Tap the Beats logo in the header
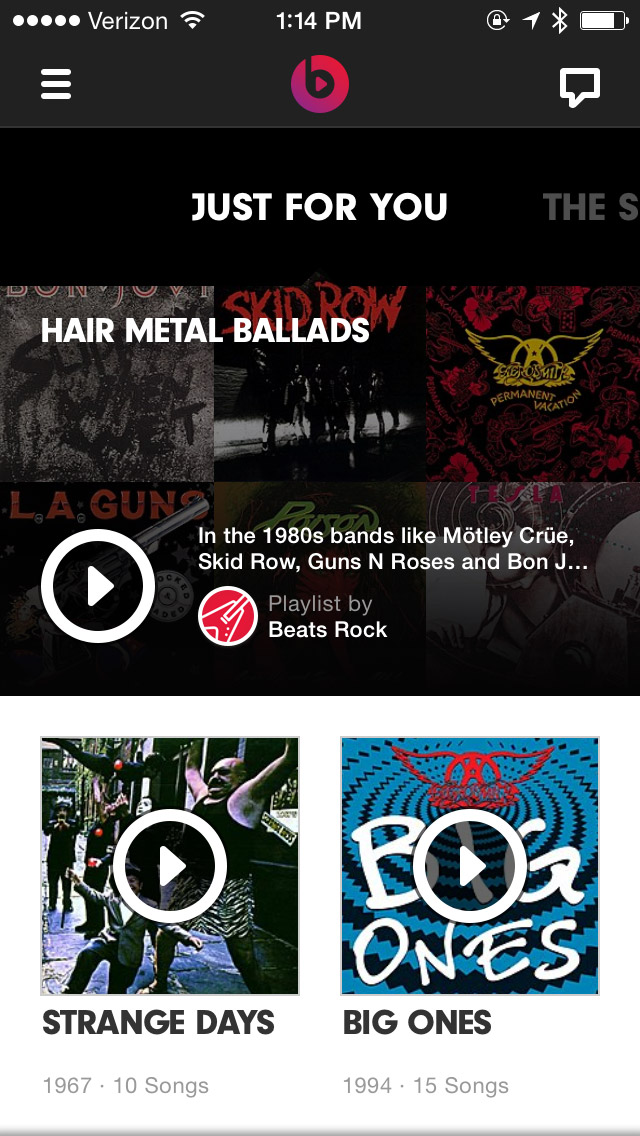This screenshot has width=640, height=1136. [x=320, y=84]
